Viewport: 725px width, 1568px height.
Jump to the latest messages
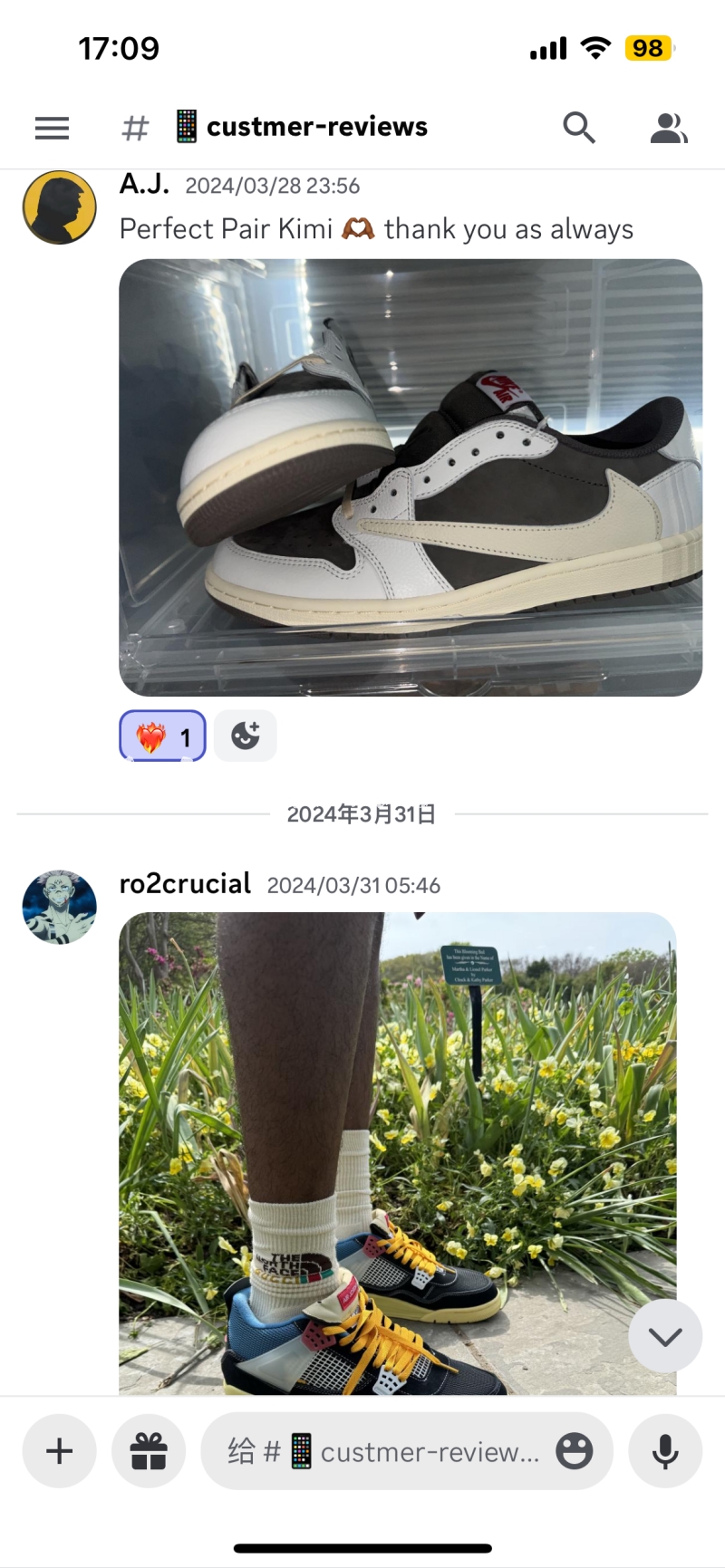point(665,1336)
